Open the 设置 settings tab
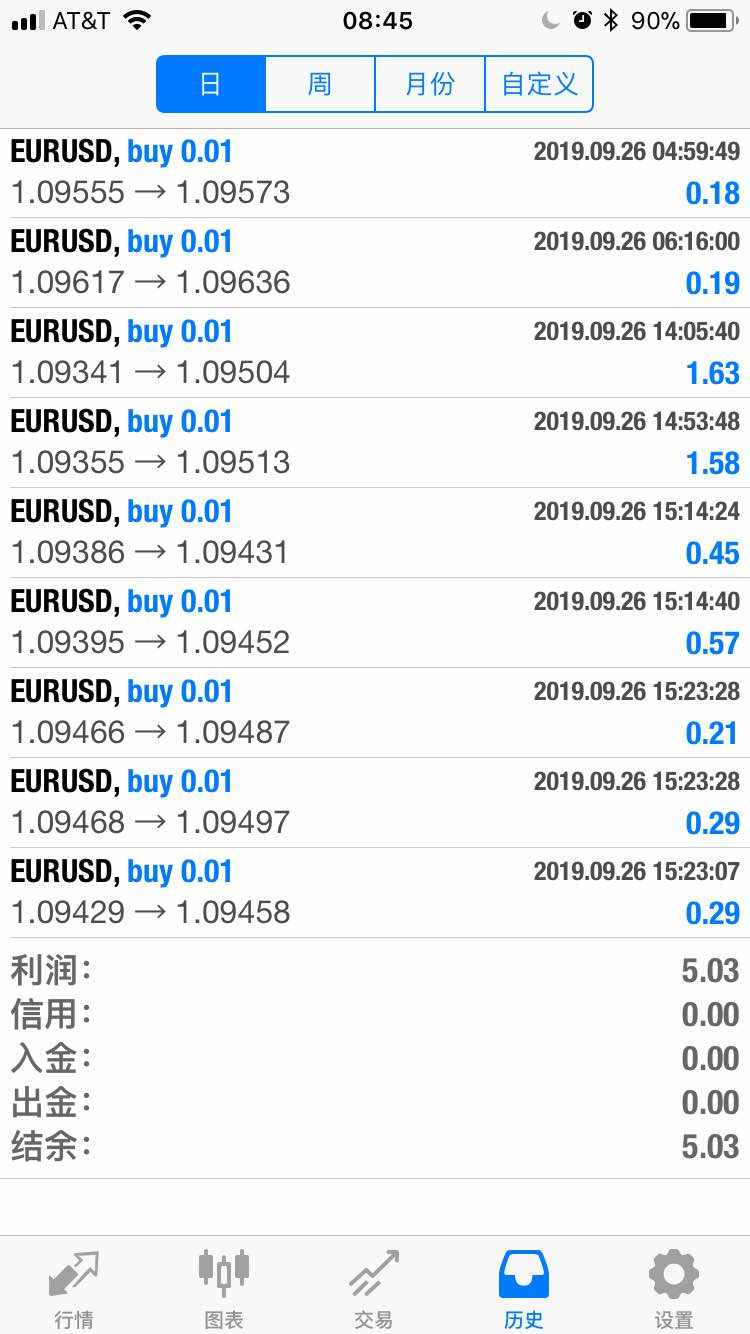Viewport: 750px width, 1334px height. click(x=674, y=1288)
